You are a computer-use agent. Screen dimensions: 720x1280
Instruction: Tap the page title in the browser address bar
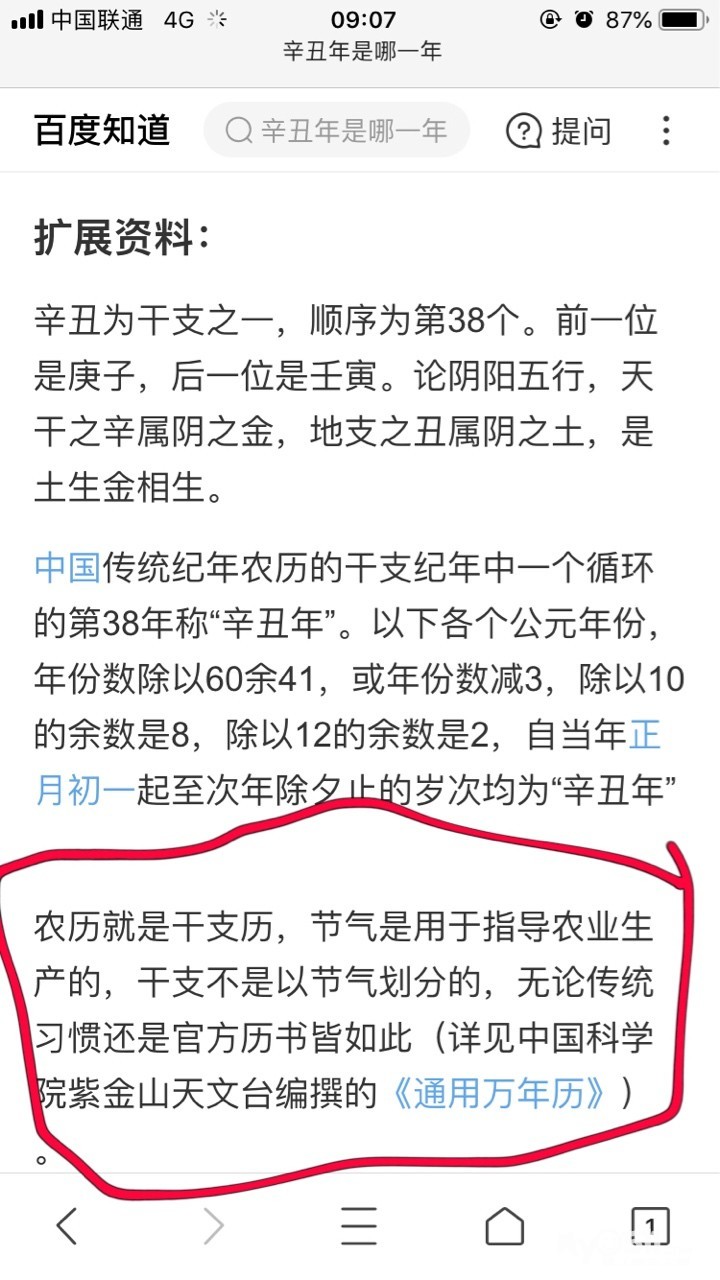pyautogui.click(x=362, y=51)
